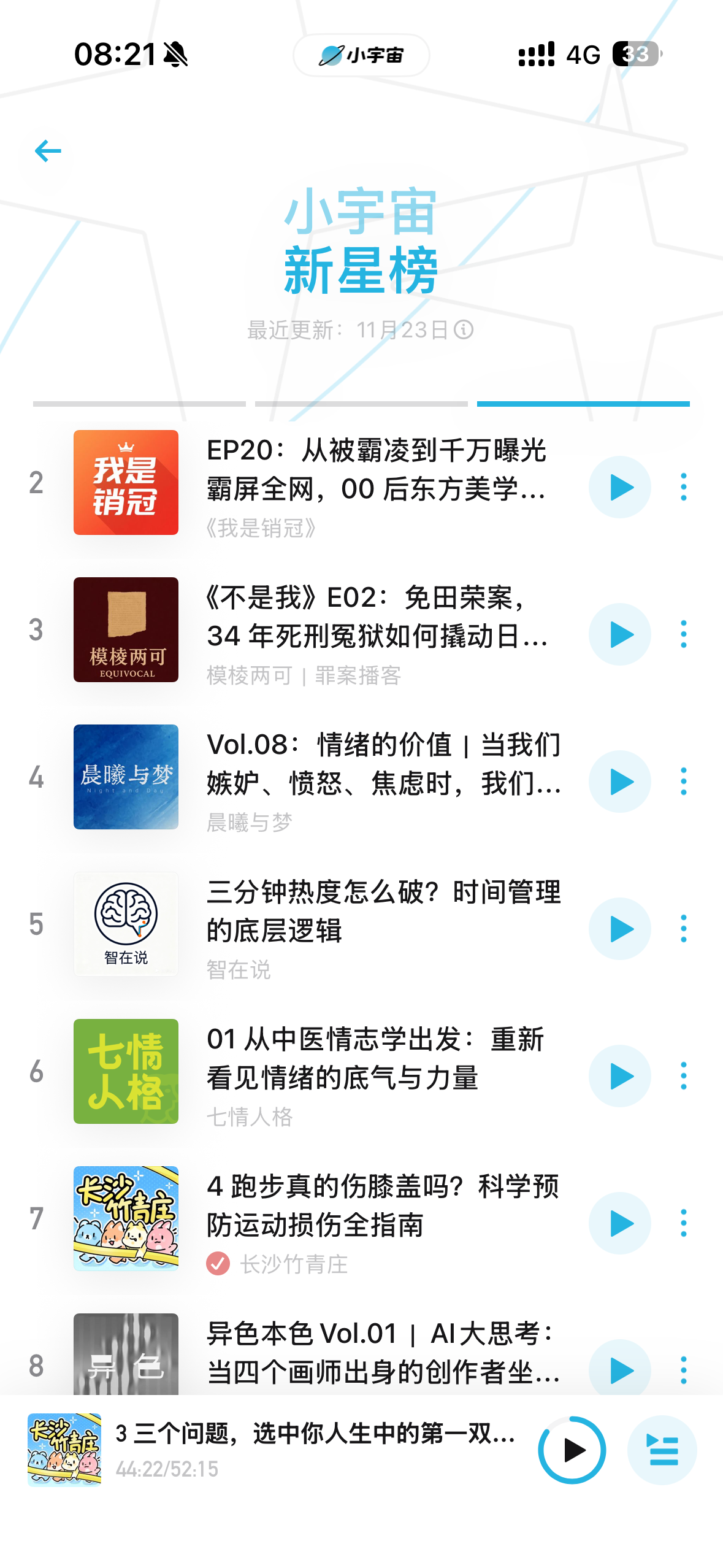Open more options for 七情人格 episode
The image size is (723, 1568).
point(683,1076)
